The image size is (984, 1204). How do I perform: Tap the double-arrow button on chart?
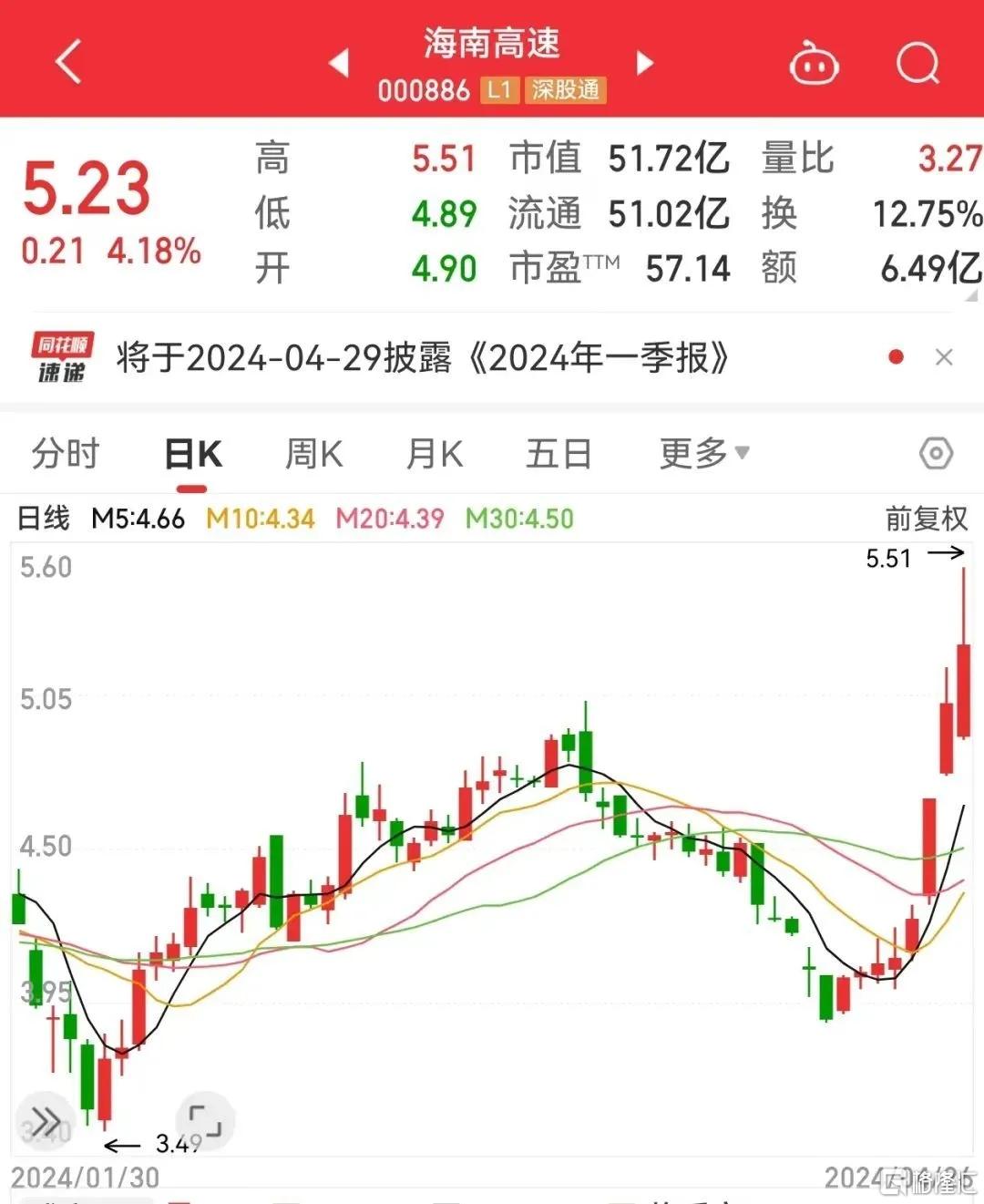pyautogui.click(x=44, y=1120)
